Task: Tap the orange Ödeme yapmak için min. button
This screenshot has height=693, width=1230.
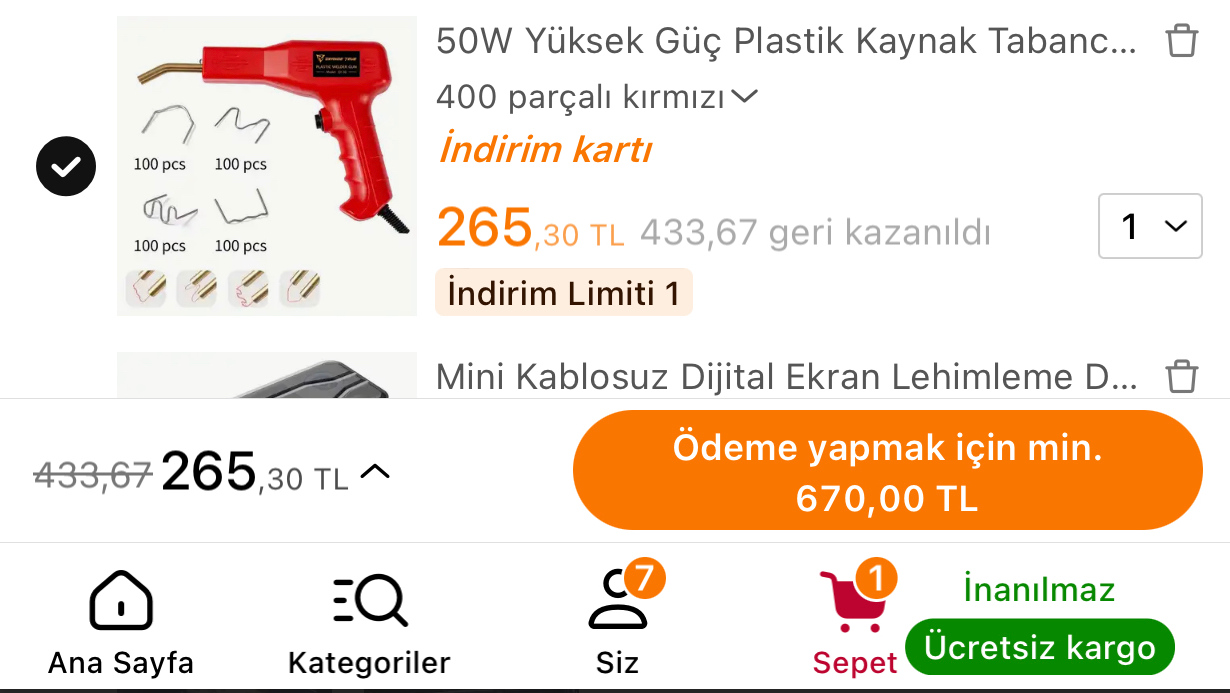Action: [x=887, y=470]
